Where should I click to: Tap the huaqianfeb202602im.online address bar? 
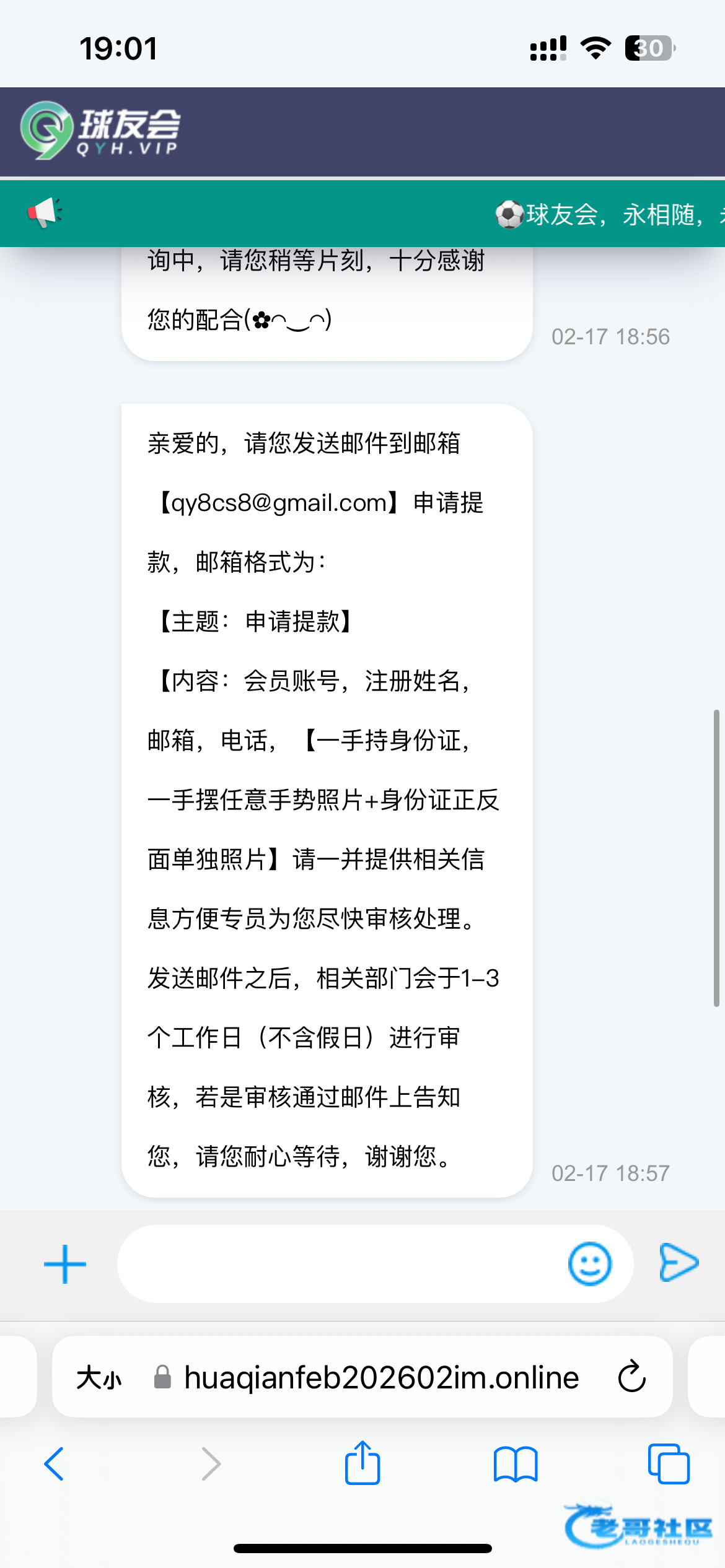381,1378
